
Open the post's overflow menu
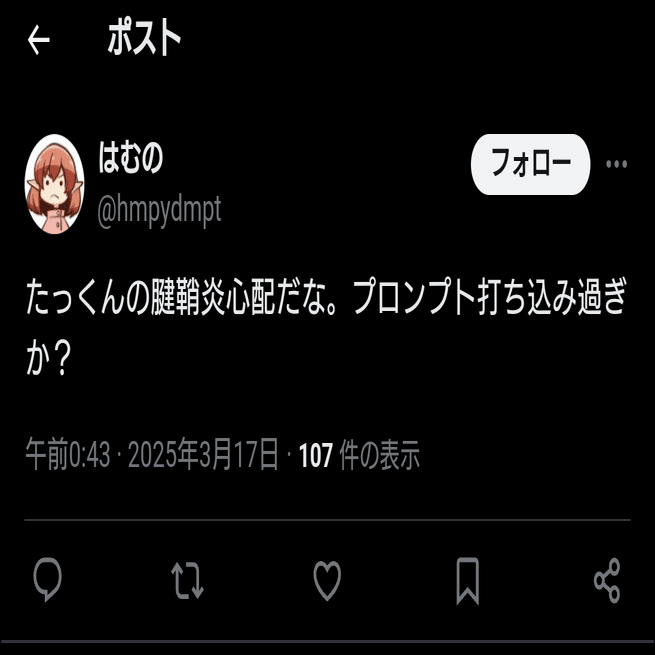click(x=617, y=164)
